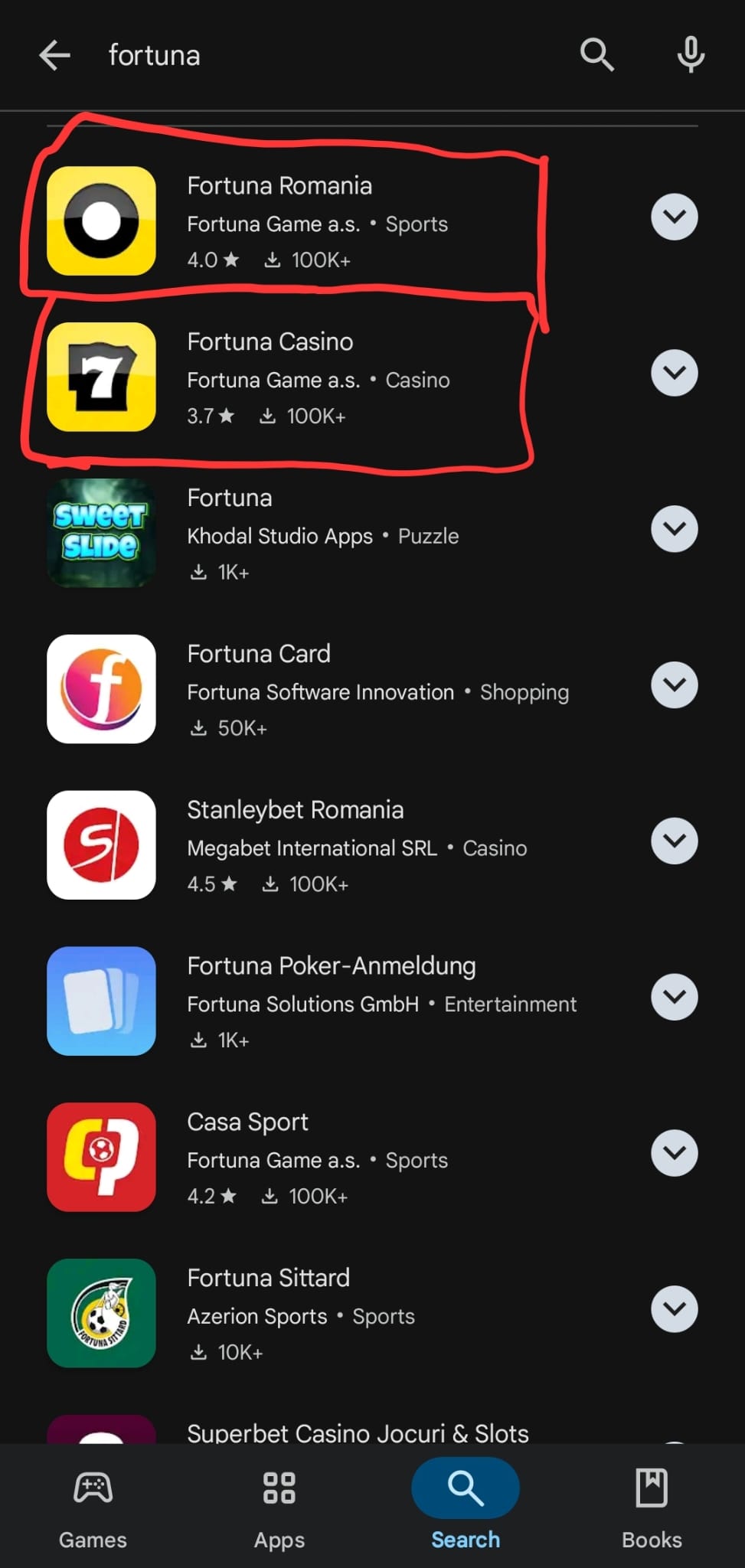Go back from the search results
Image resolution: width=745 pixels, height=1568 pixels.
[x=55, y=56]
